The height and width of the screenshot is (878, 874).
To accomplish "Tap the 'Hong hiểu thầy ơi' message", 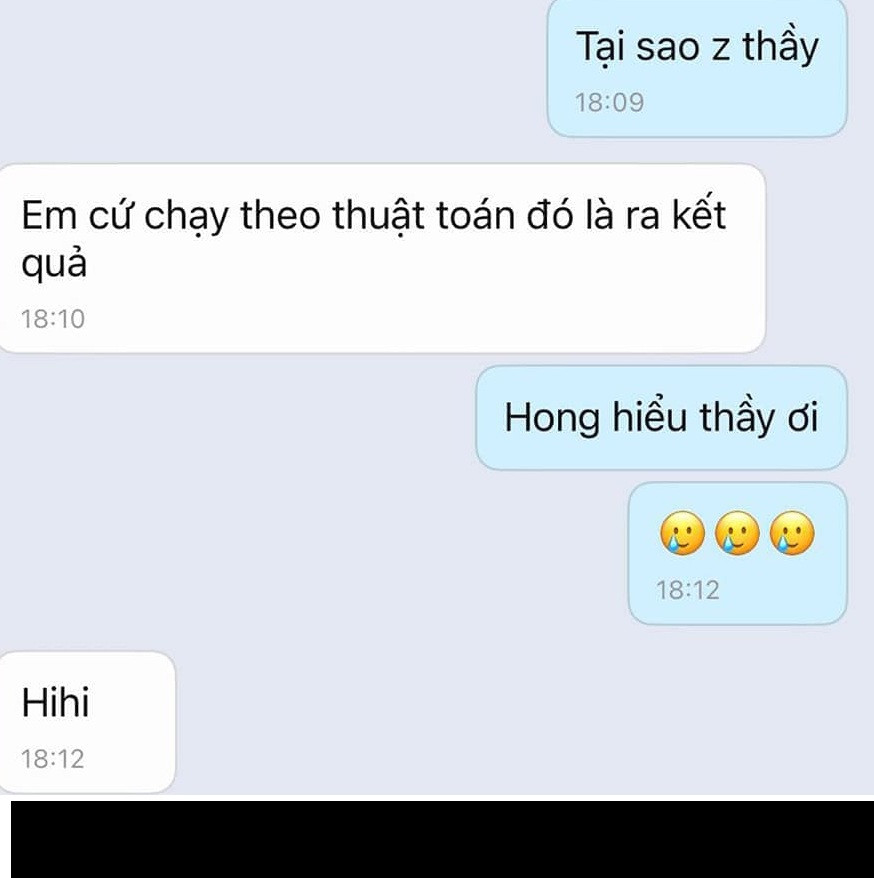I will point(663,418).
